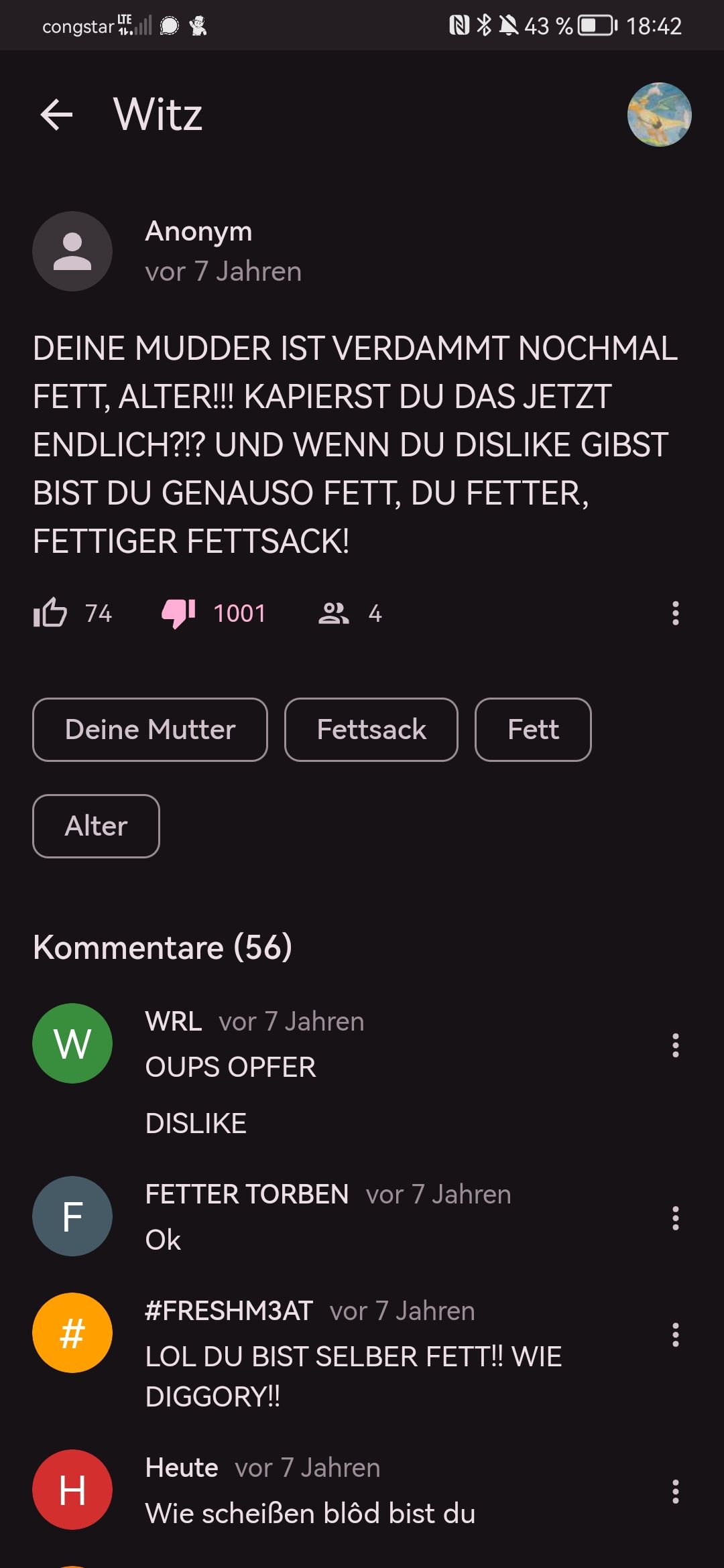Open the "Fettsack" tag chip
Screen dimensions: 724x1568
pyautogui.click(x=371, y=730)
